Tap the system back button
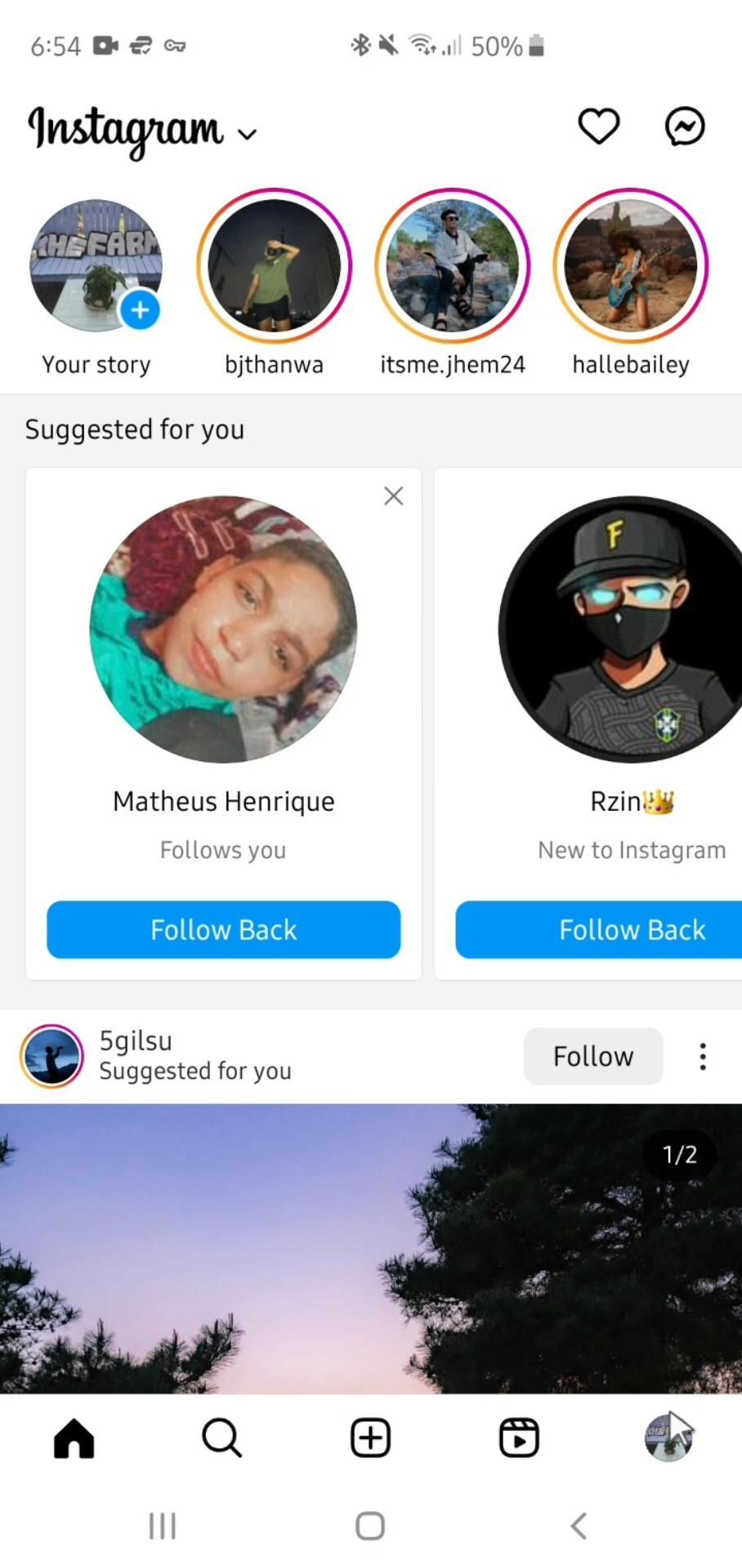This screenshot has height=1568, width=742. click(x=579, y=1525)
